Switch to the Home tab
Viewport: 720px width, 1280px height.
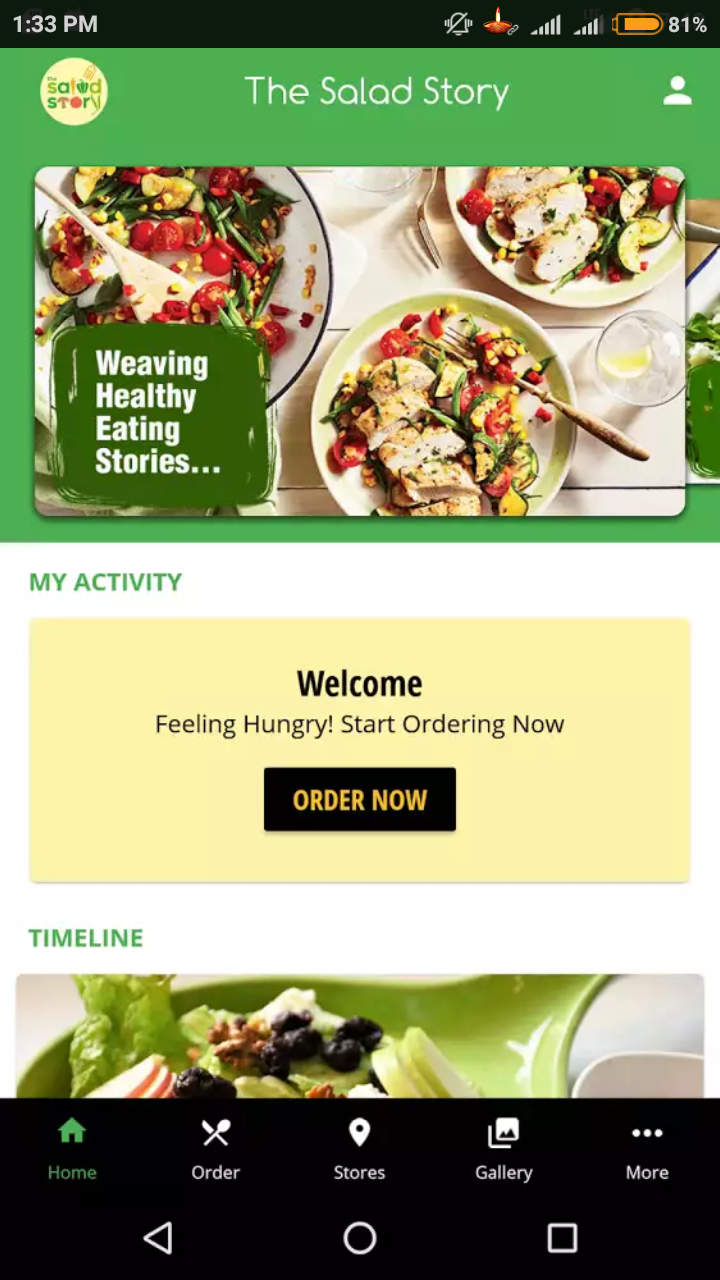[x=72, y=1149]
